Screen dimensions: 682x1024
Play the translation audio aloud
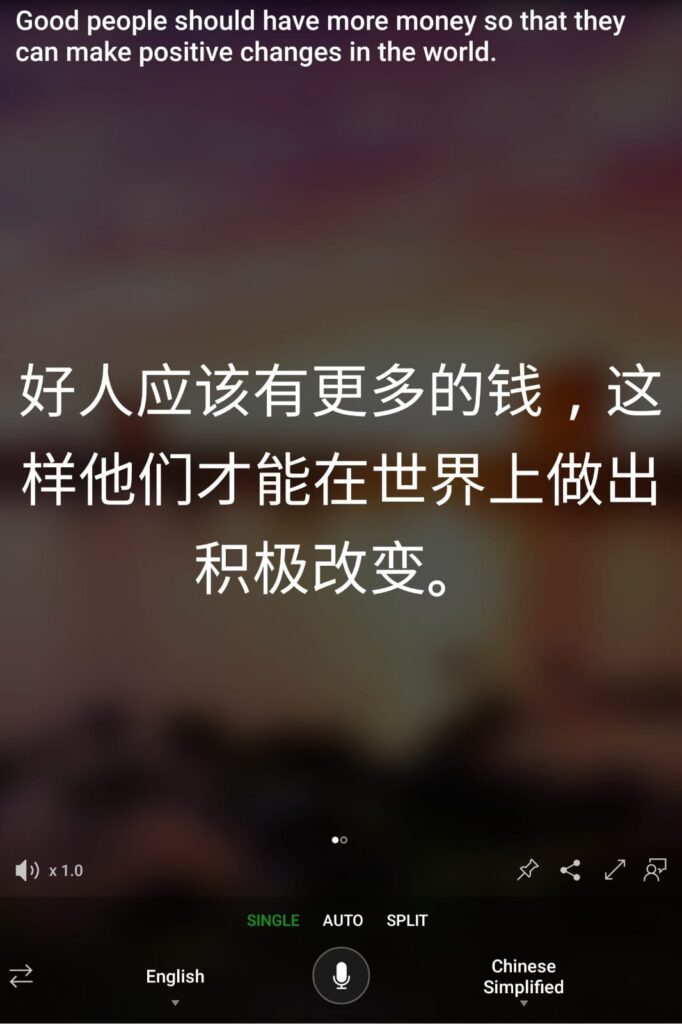27,871
